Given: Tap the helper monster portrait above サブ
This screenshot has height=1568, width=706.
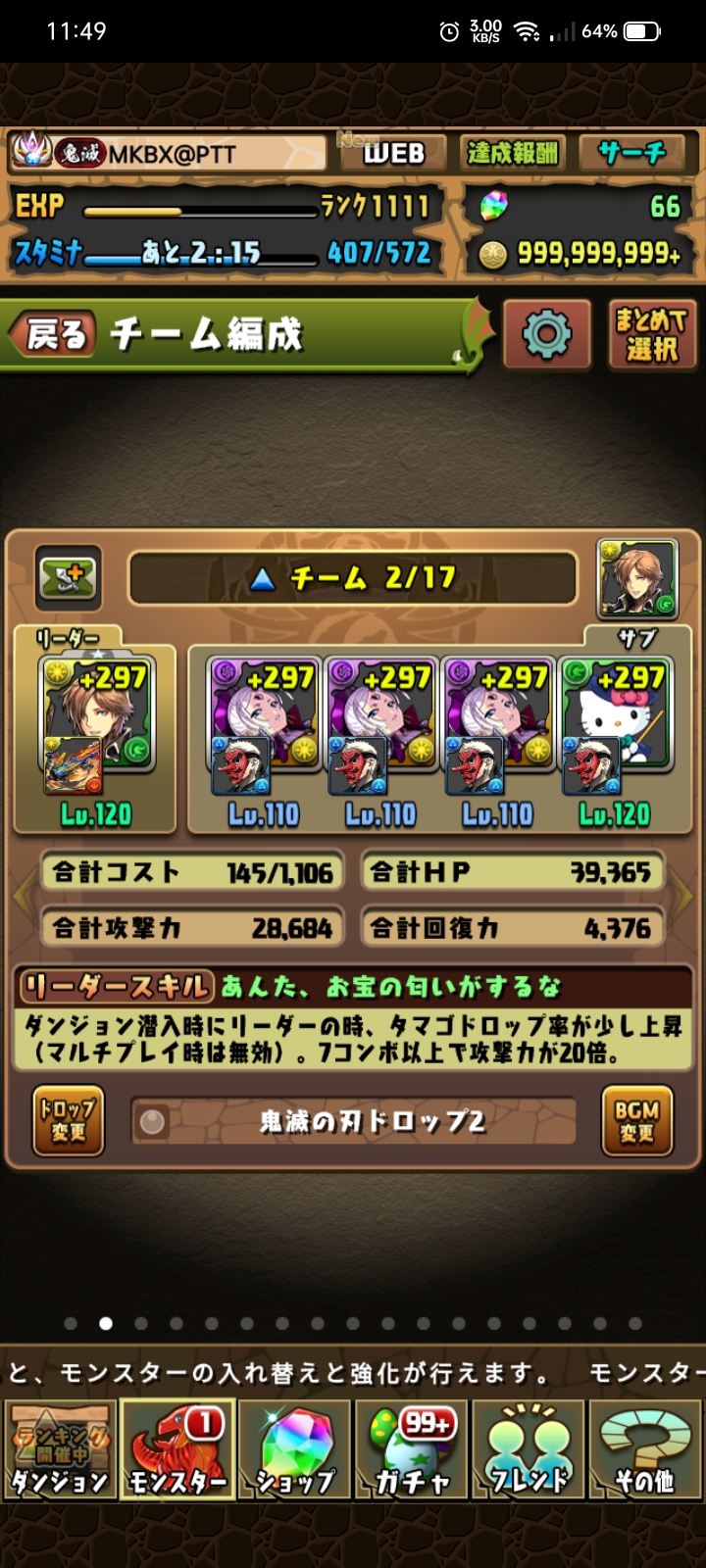Looking at the screenshot, I should (x=637, y=578).
